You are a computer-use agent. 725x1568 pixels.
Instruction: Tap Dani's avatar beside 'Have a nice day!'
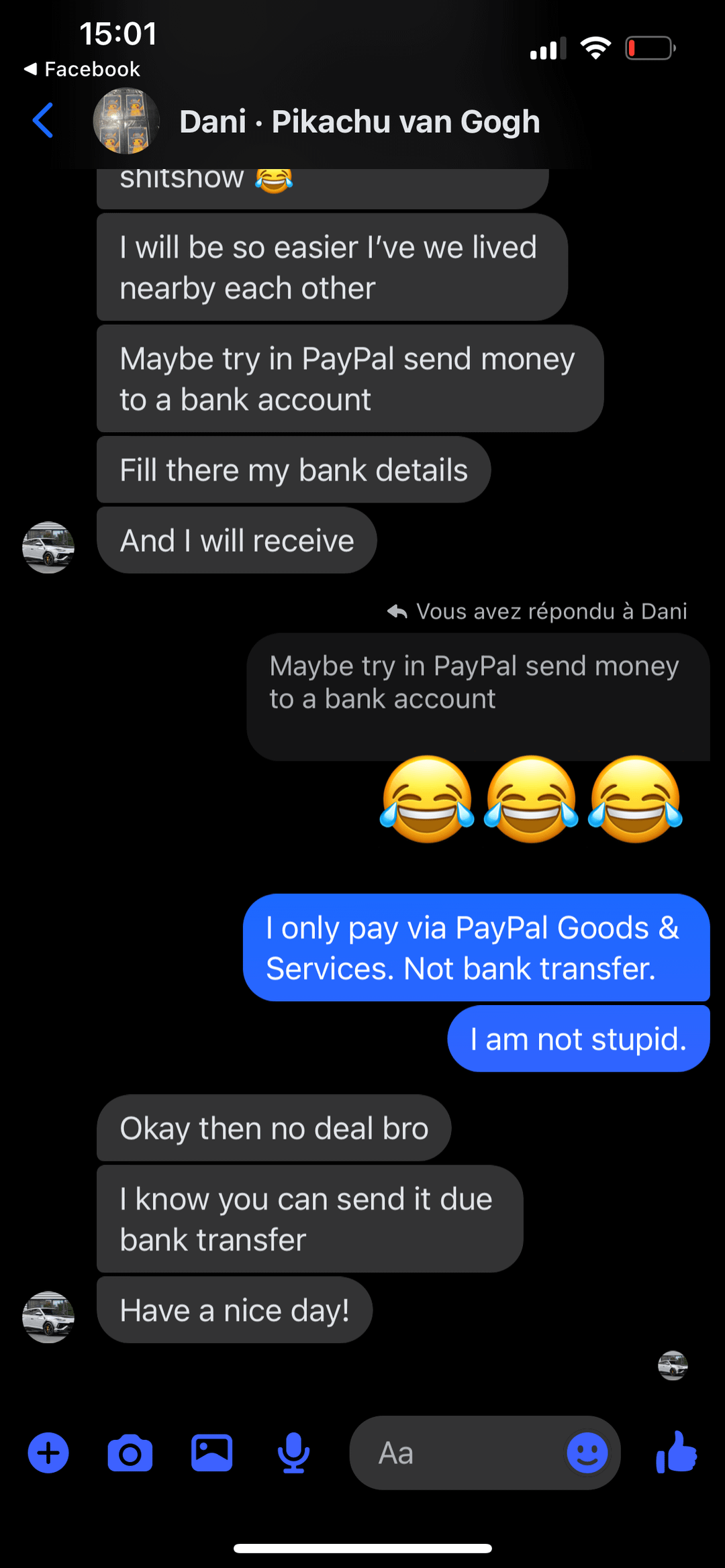(48, 1316)
